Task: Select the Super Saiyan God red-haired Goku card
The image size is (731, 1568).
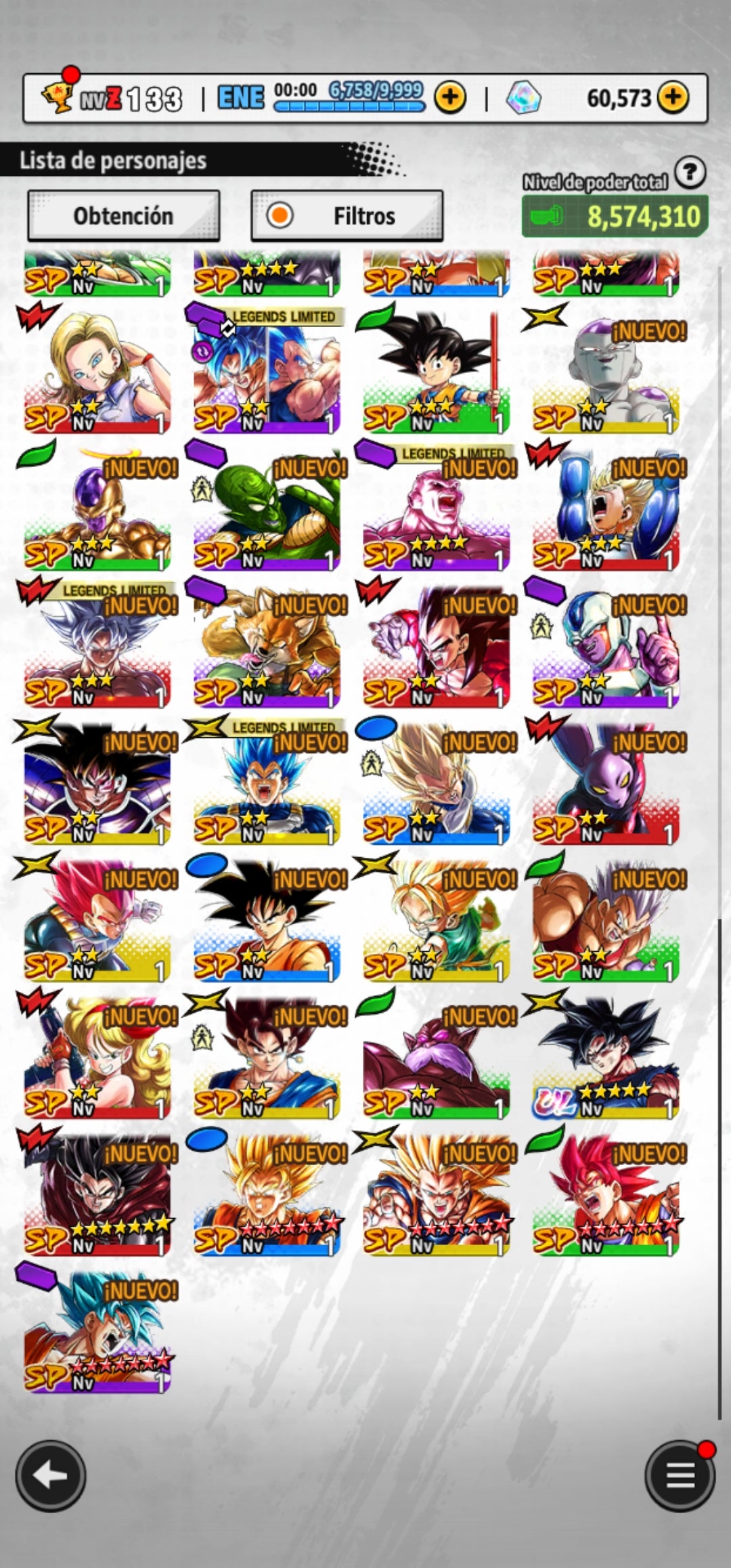Action: pyautogui.click(x=605, y=1193)
